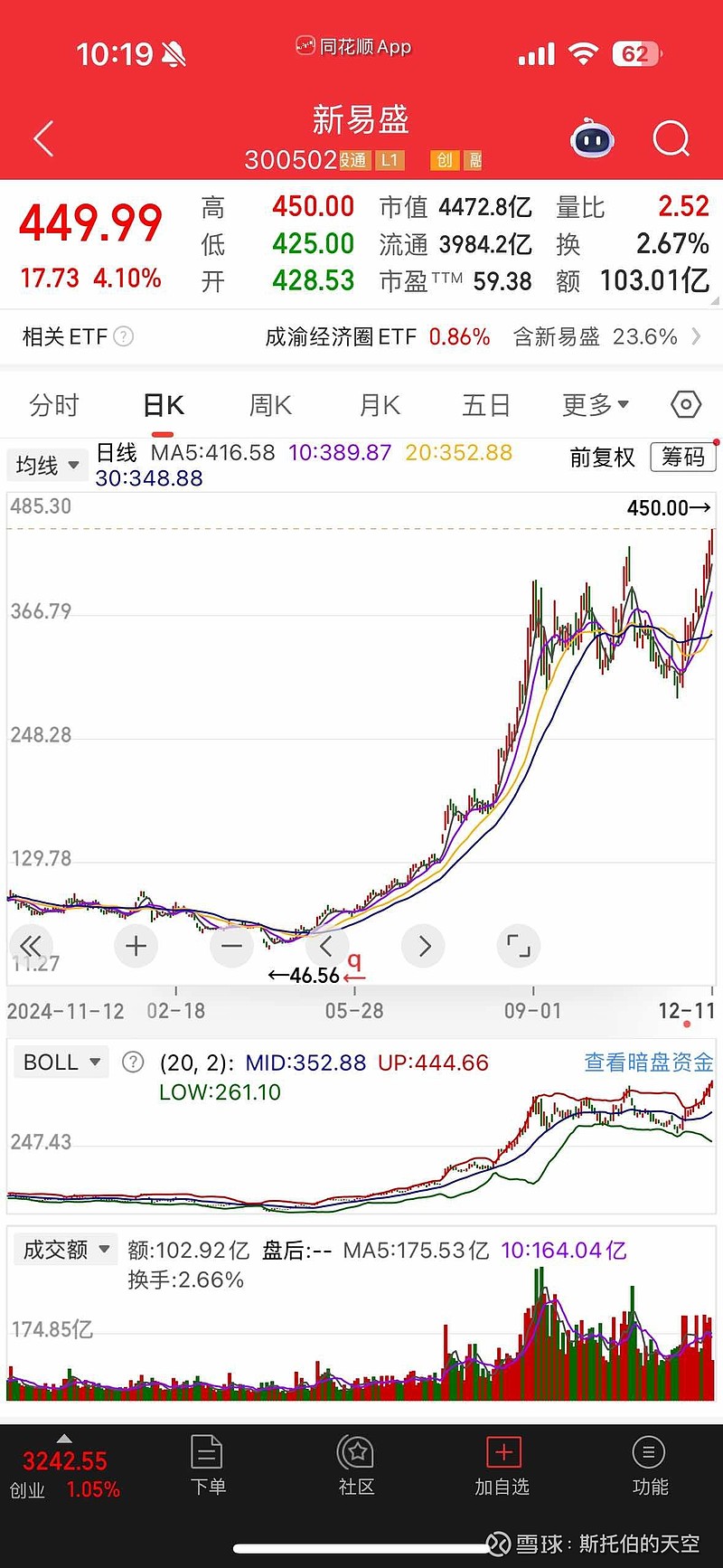Tap the 下单 order placement entry
This screenshot has height=1568, width=723.
208,1465
